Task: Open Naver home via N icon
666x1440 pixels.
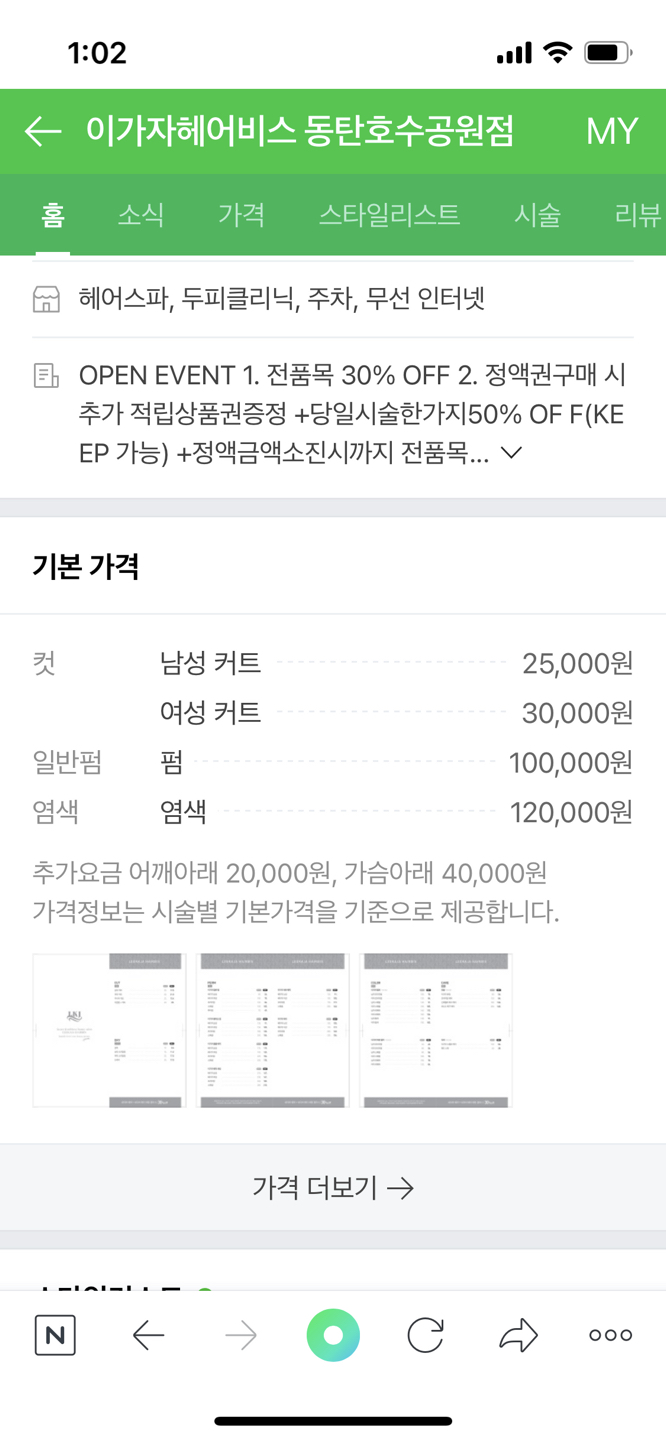Action: tap(55, 1335)
